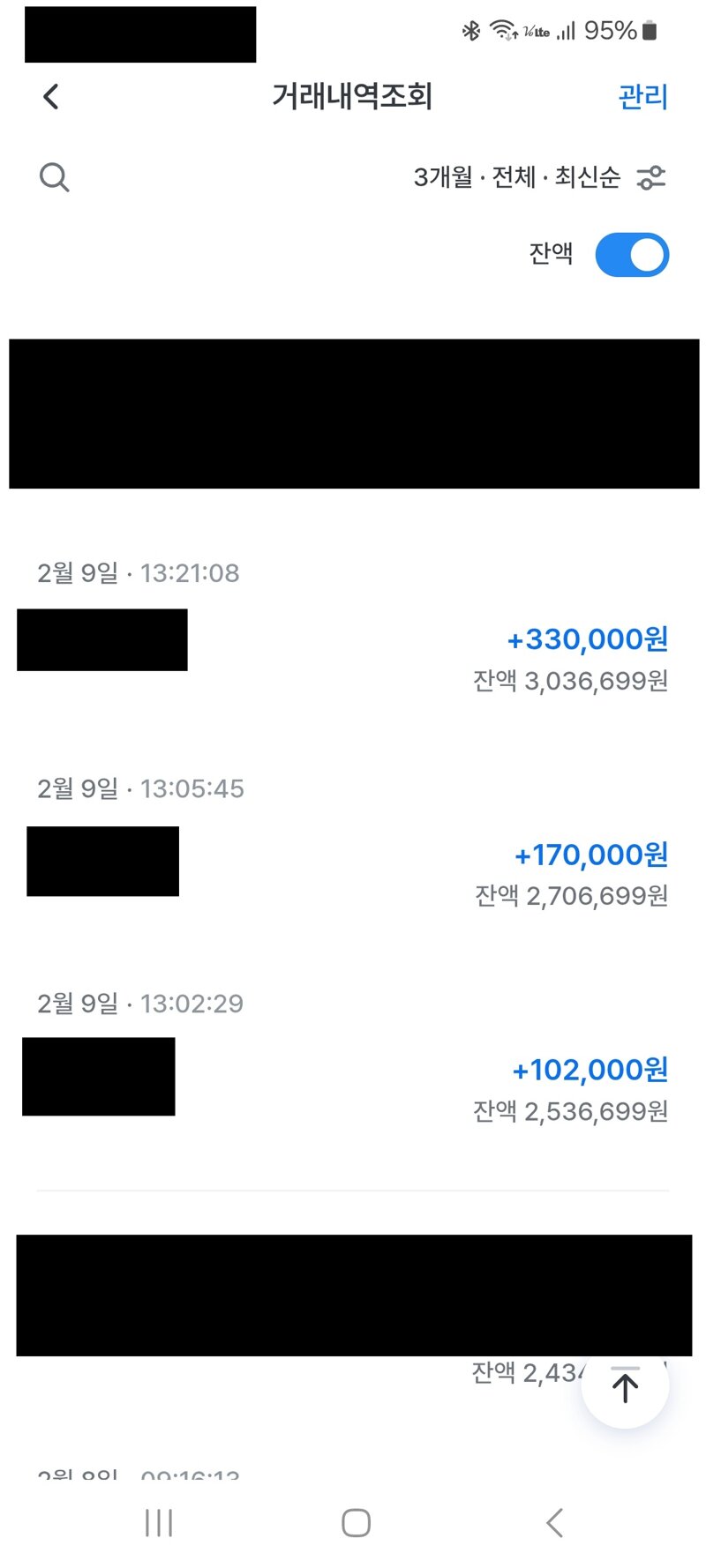Viewport: 706px width, 1568px height.
Task: Open 관리 in the top bar
Action: click(642, 96)
